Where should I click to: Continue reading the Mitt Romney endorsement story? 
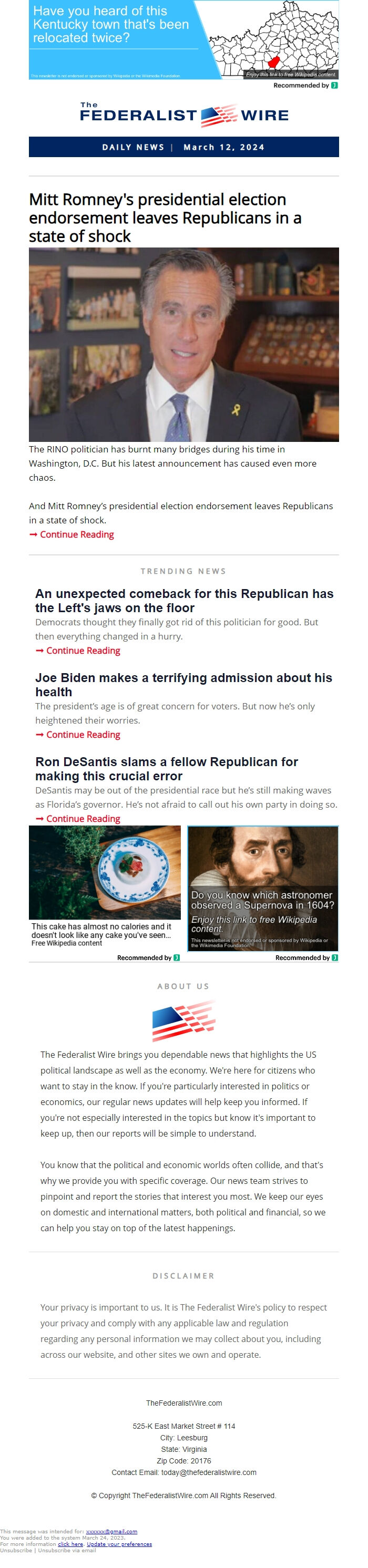[x=76, y=534]
